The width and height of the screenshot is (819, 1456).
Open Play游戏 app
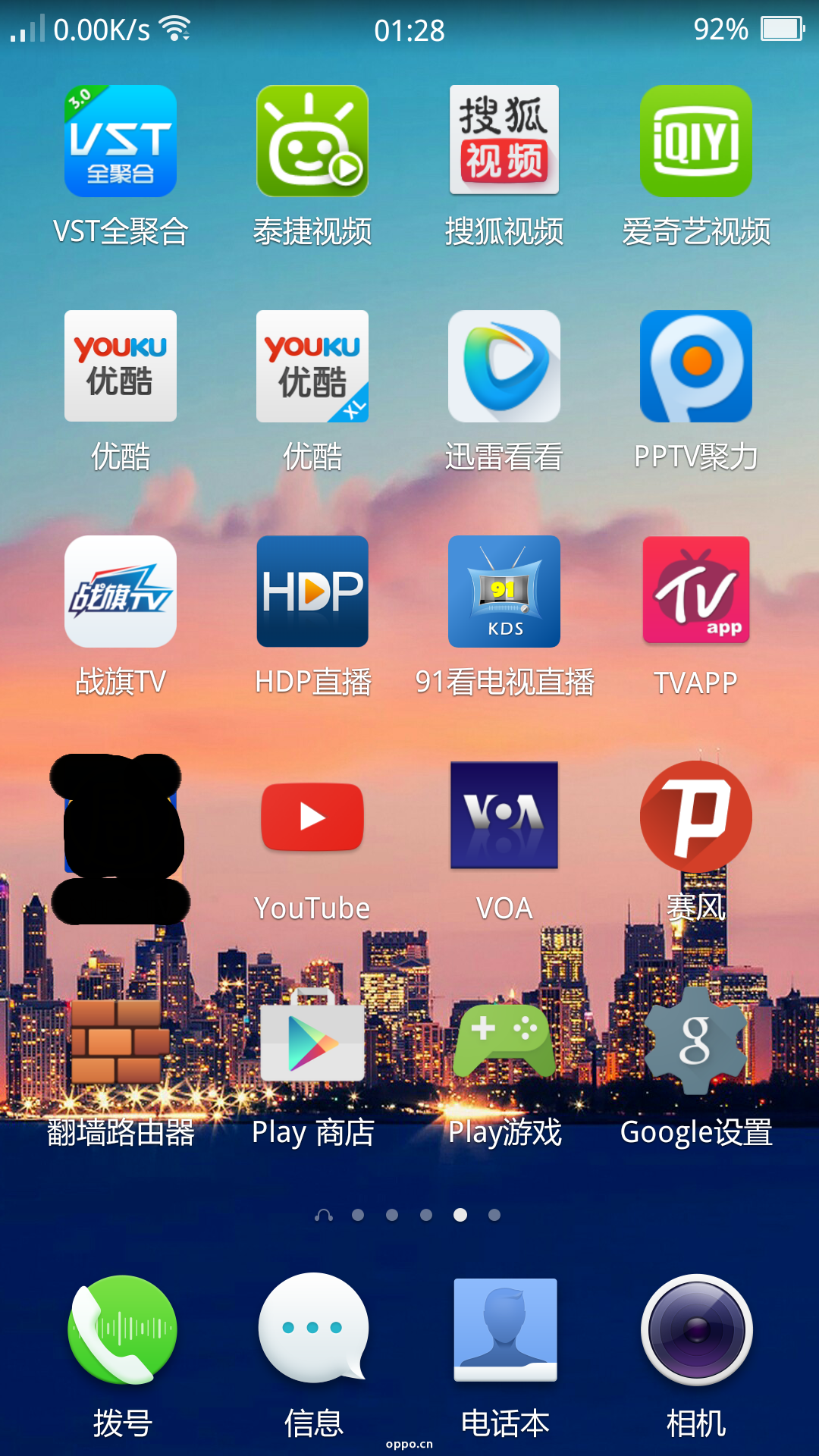(504, 1042)
